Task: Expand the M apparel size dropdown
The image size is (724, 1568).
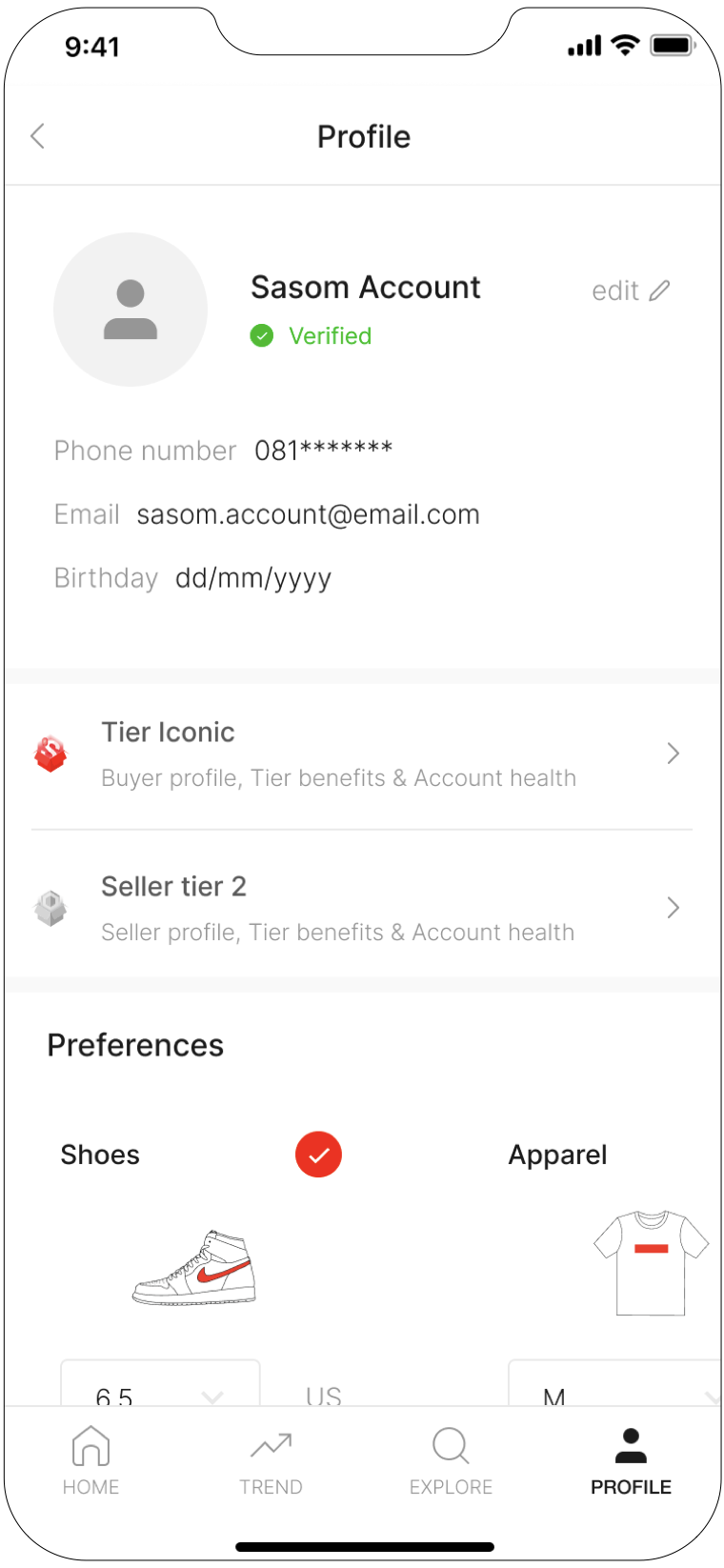Action: pyautogui.click(x=614, y=1391)
